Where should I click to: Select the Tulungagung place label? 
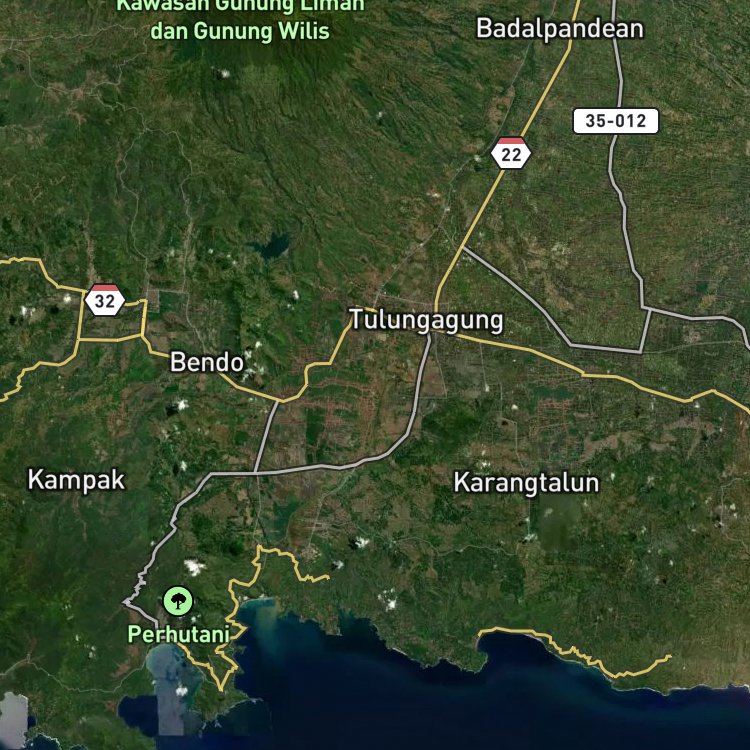point(426,320)
